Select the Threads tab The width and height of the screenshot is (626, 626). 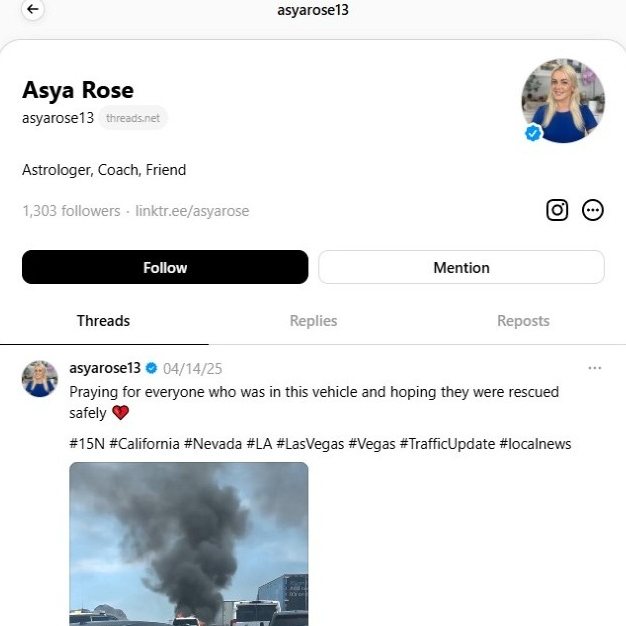pyautogui.click(x=103, y=321)
